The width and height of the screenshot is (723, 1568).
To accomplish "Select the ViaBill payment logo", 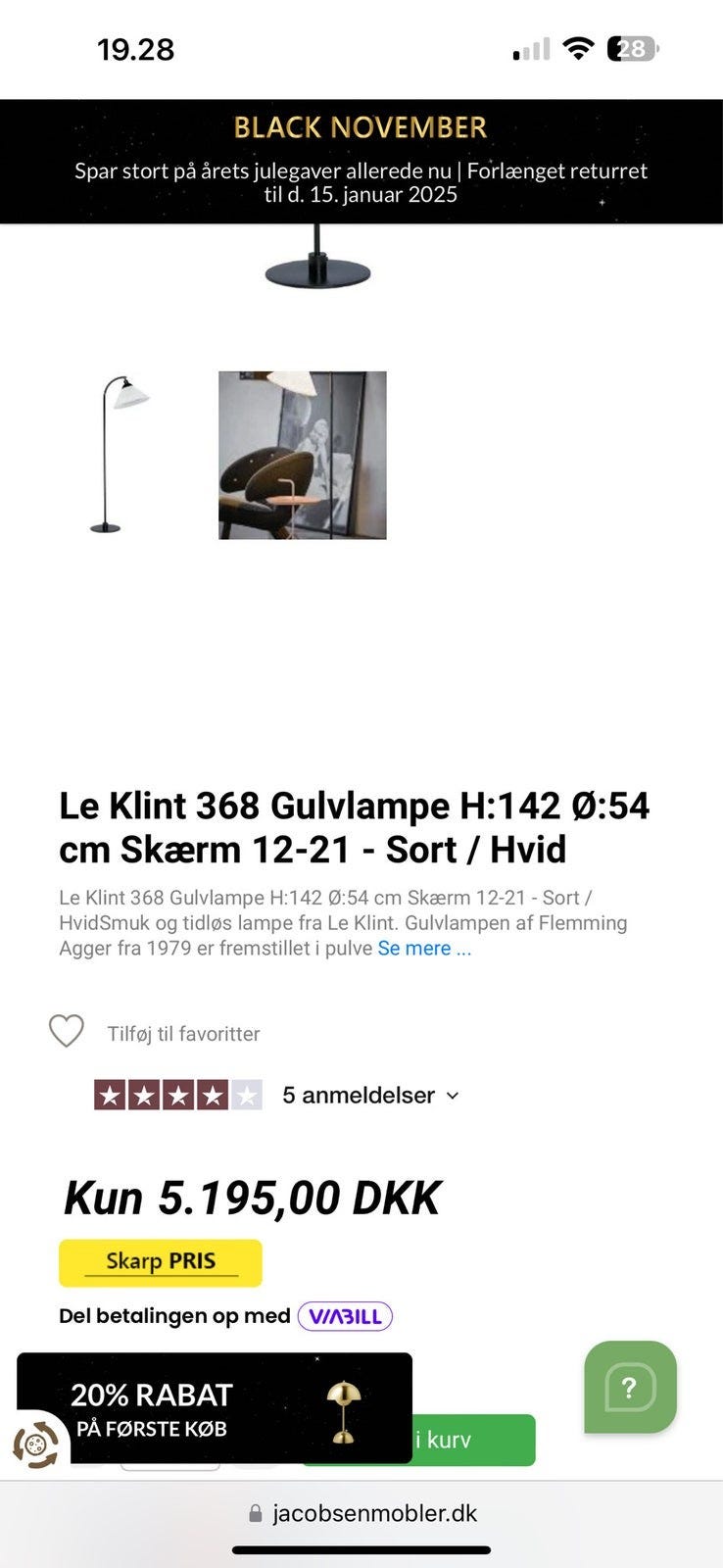I will 344,1317.
